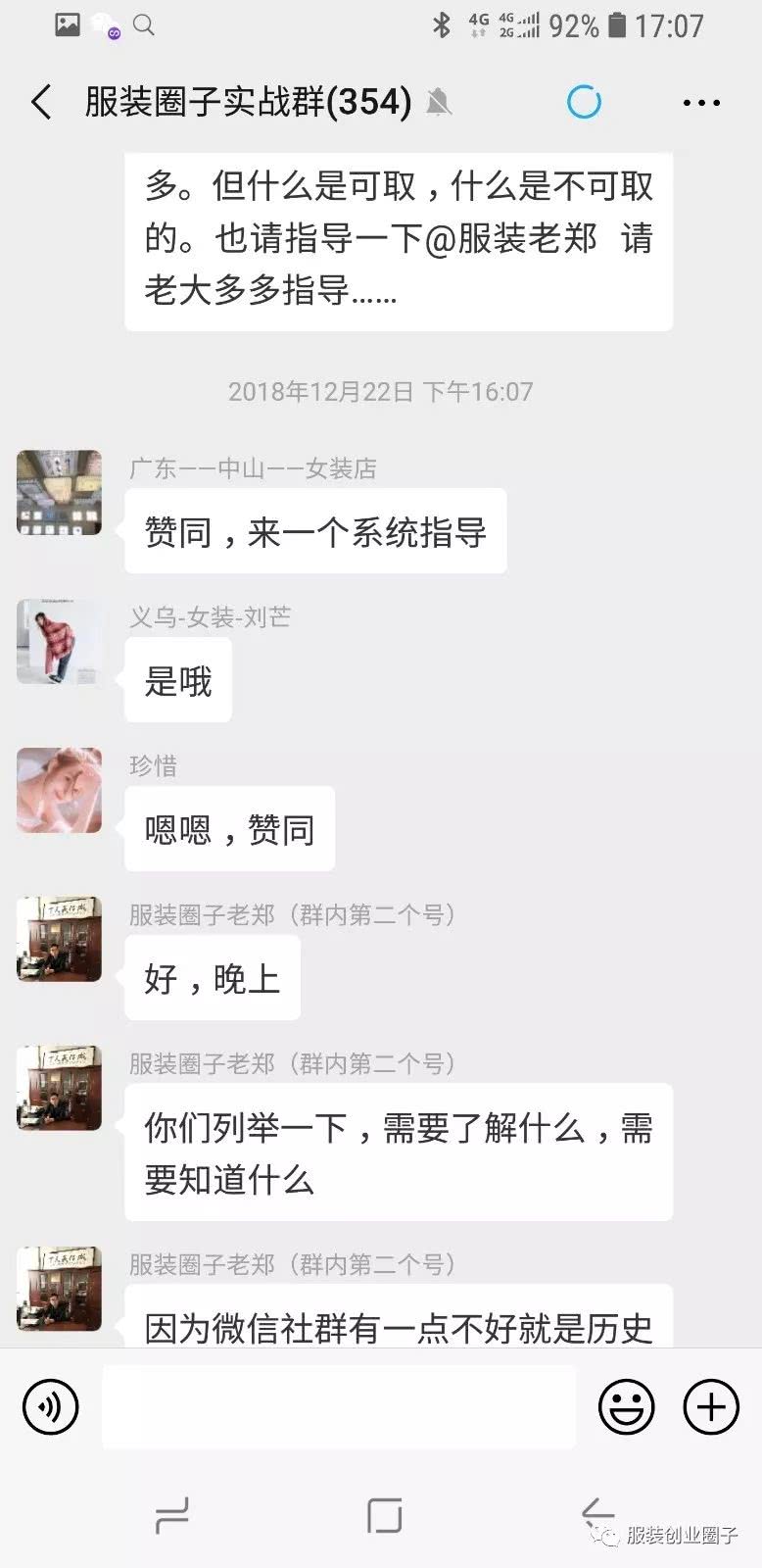
Task: Open the plus attachments menu
Action: click(x=711, y=1407)
